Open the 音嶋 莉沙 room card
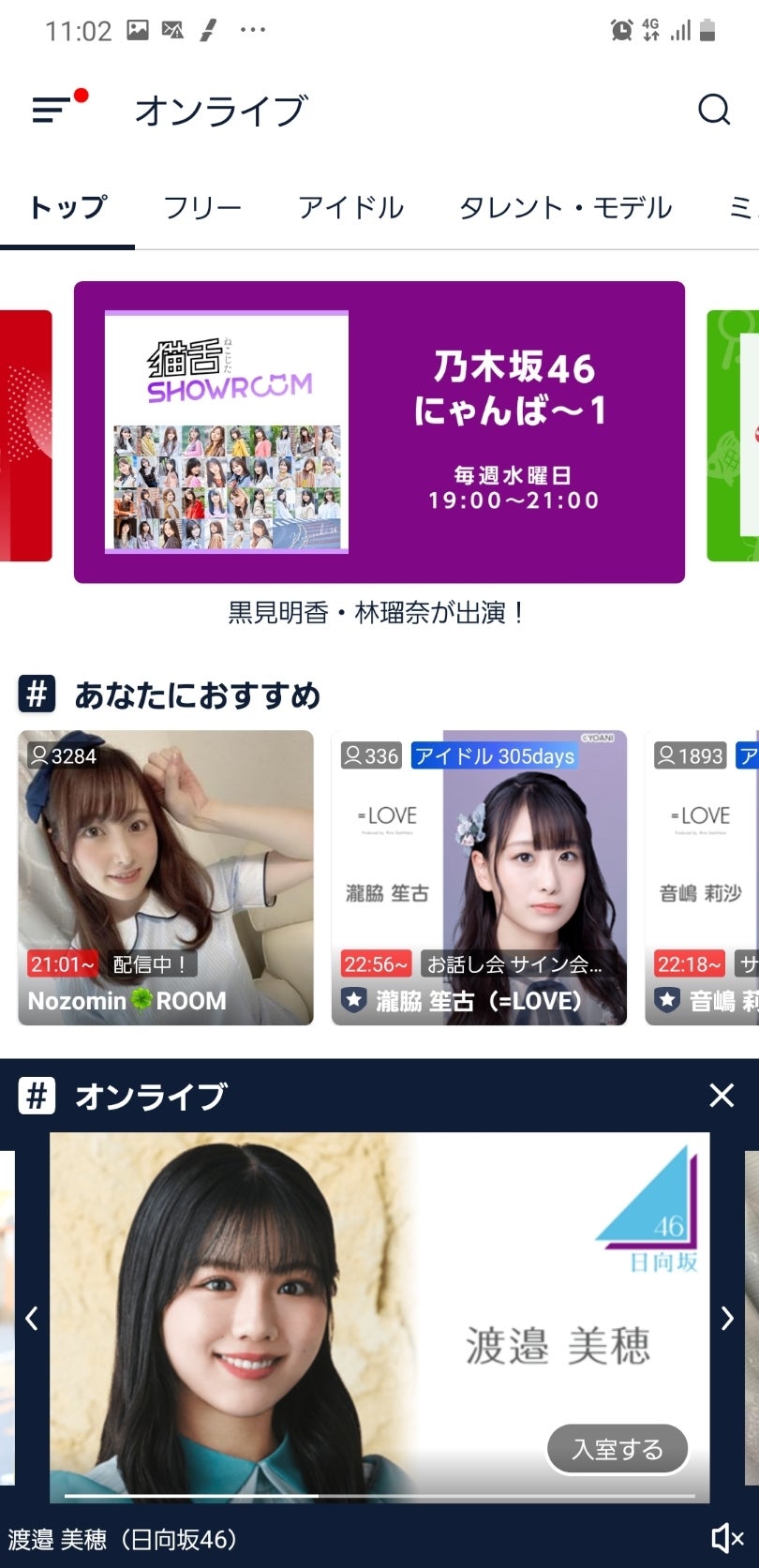Screen dimensions: 759x1568 point(703,877)
